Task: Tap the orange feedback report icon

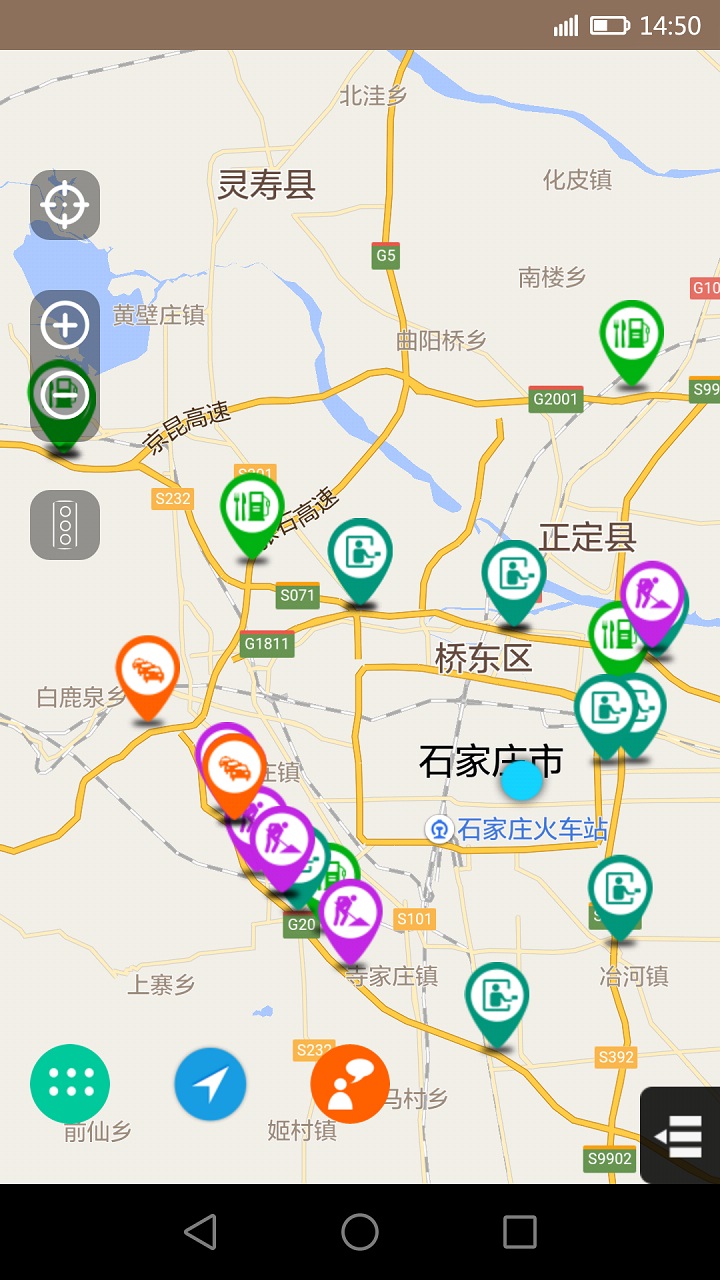Action: point(349,1082)
